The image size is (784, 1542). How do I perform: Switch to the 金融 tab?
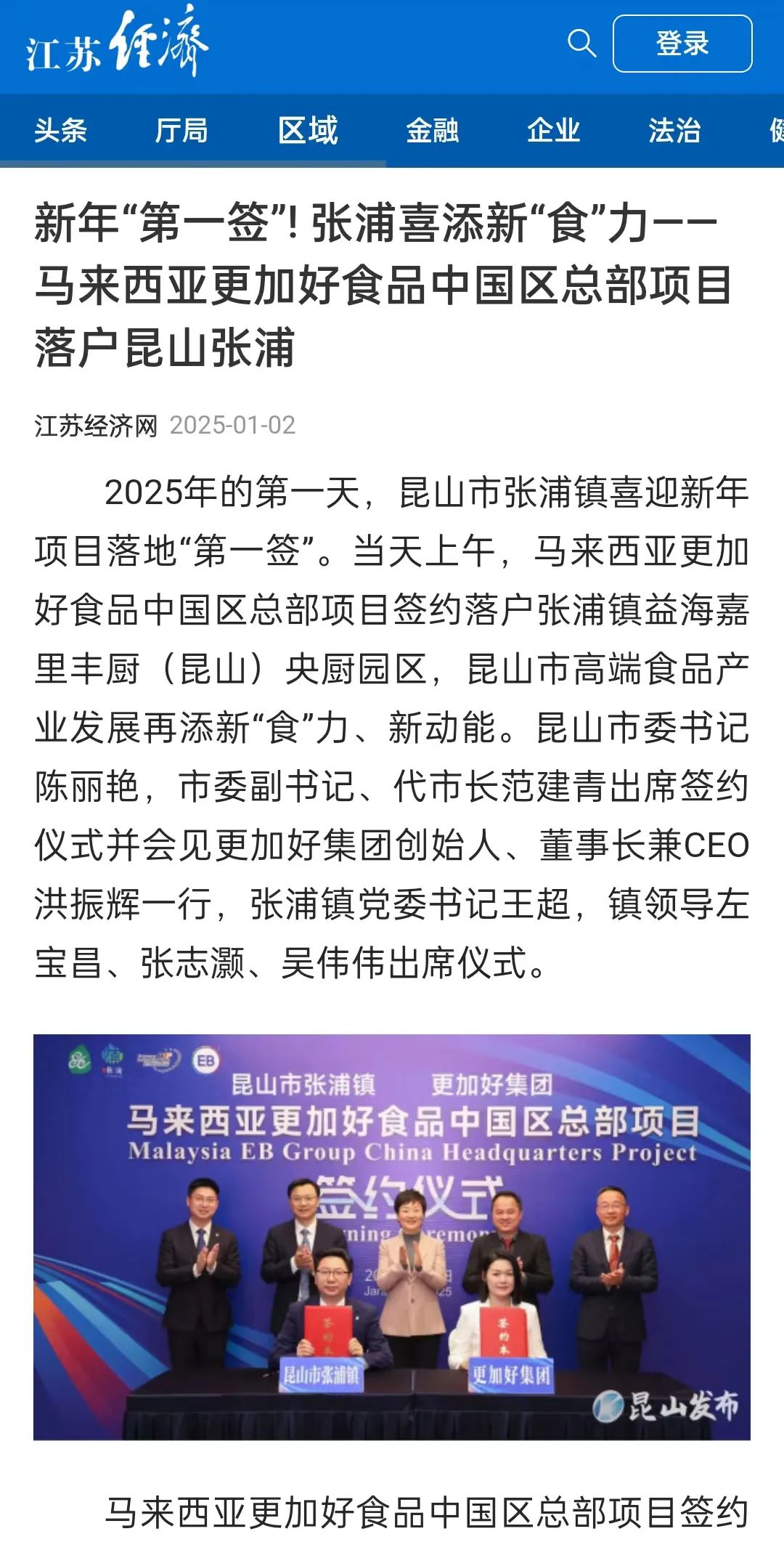pyautogui.click(x=432, y=131)
